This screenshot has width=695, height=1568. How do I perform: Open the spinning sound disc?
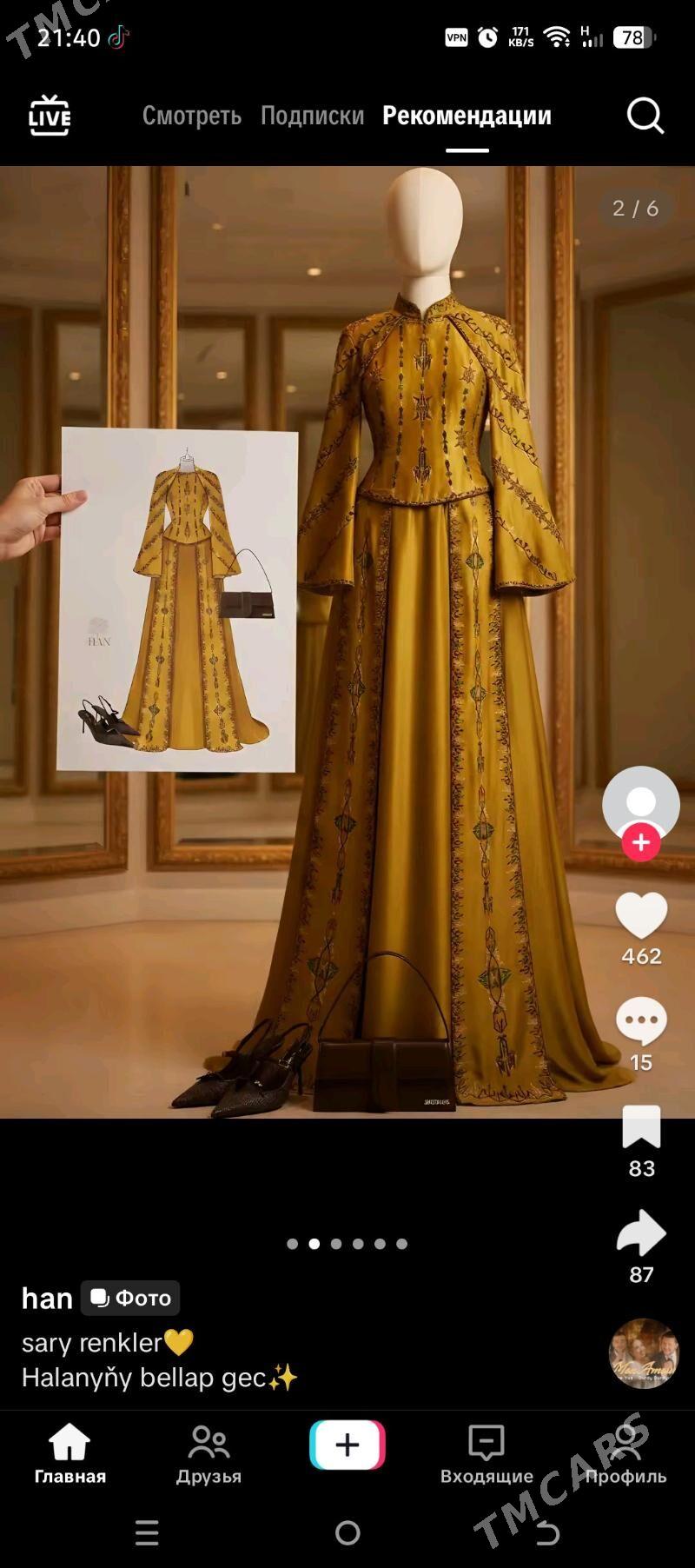[643, 1353]
